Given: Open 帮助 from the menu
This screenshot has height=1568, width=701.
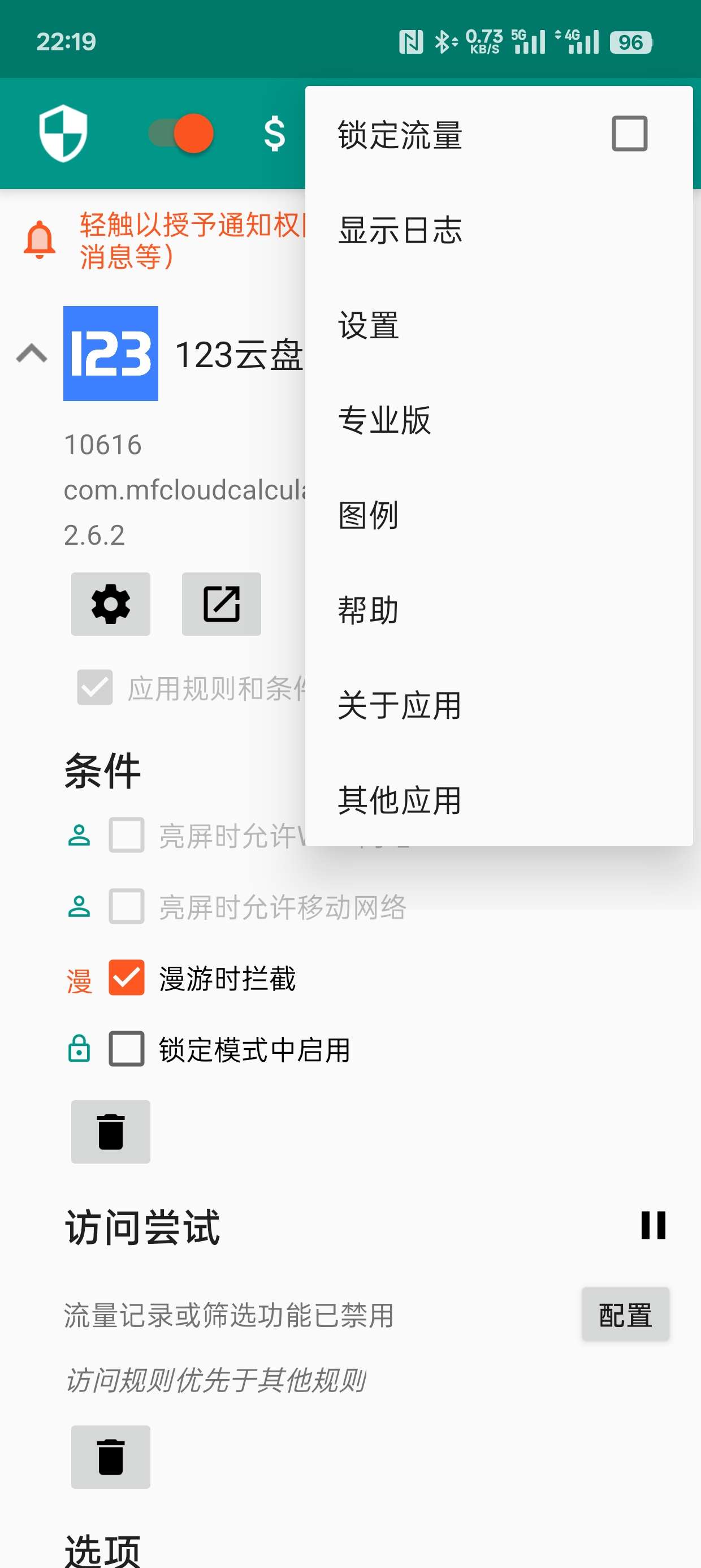Looking at the screenshot, I should click(368, 610).
